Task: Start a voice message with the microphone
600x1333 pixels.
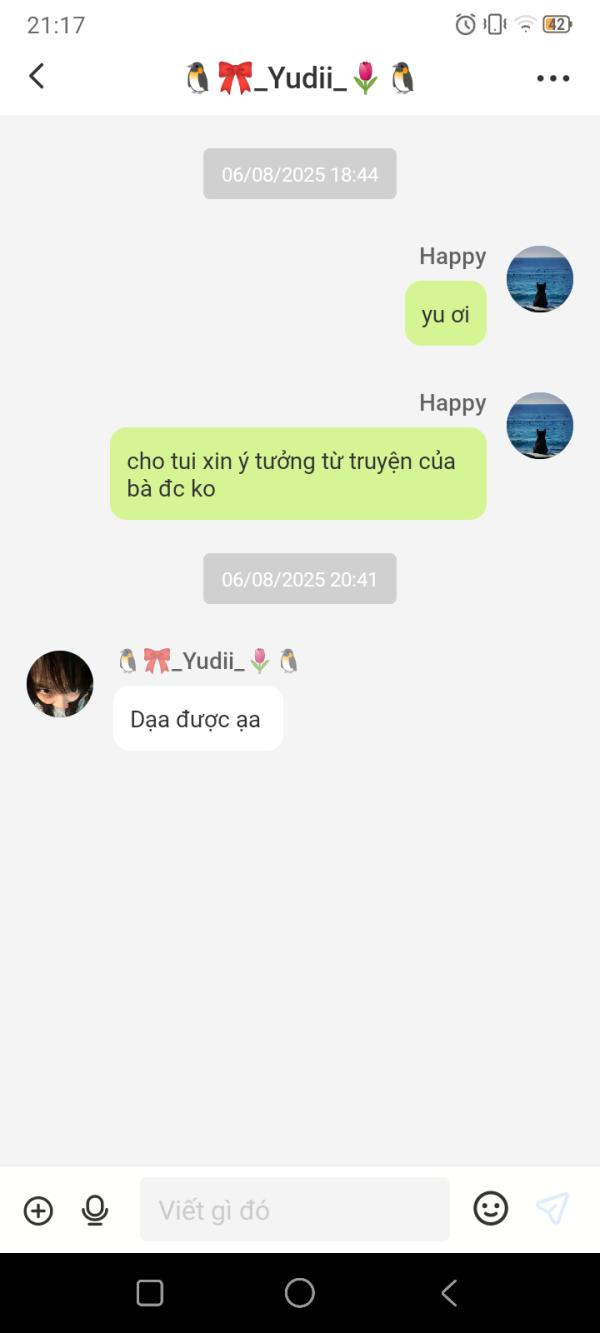Action: click(x=95, y=1210)
